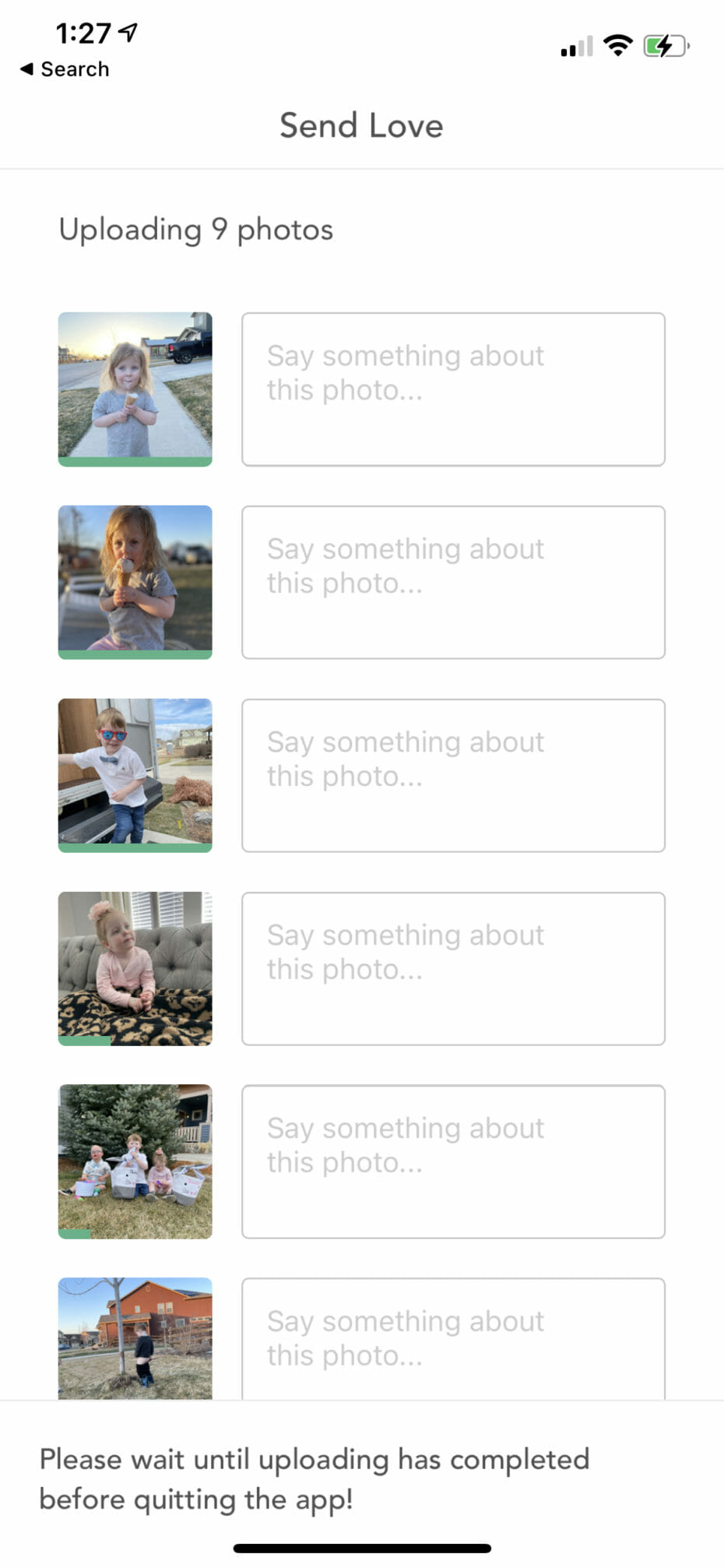
Task: Write caption for boy in sunglasses photo
Action: coord(453,776)
